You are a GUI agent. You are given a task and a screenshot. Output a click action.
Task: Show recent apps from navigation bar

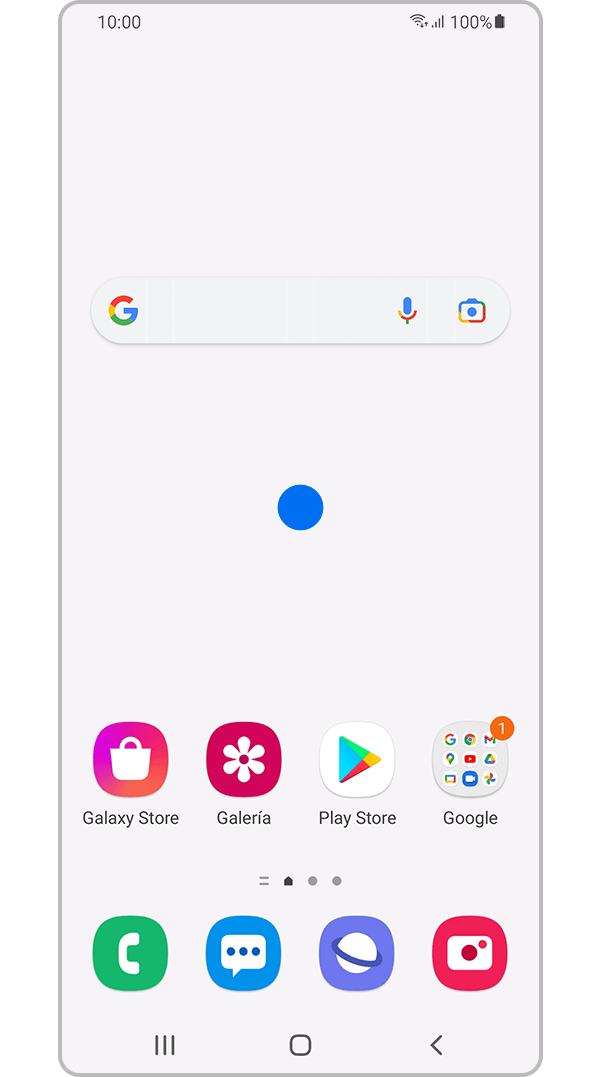click(x=165, y=1045)
